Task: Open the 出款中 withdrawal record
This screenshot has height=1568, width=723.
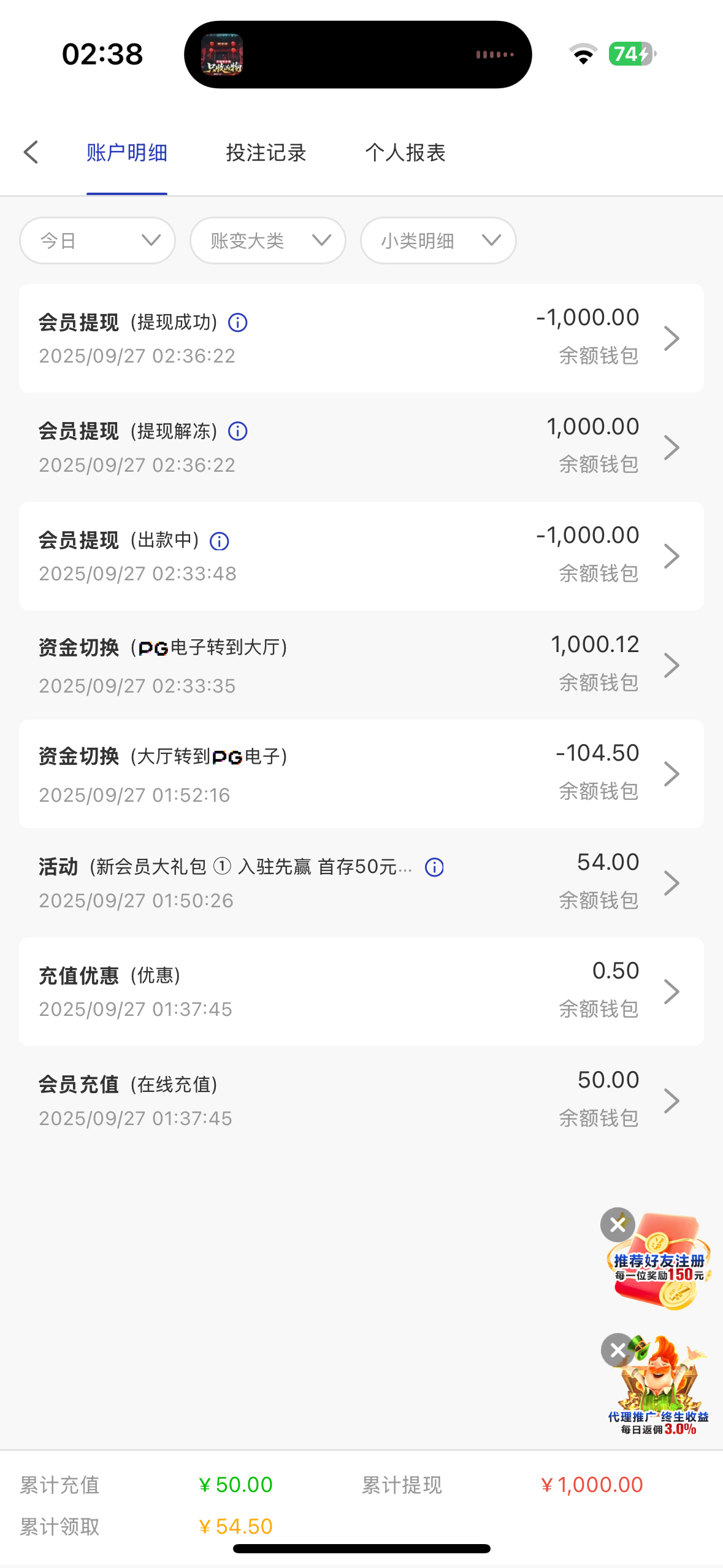Action: click(361, 556)
